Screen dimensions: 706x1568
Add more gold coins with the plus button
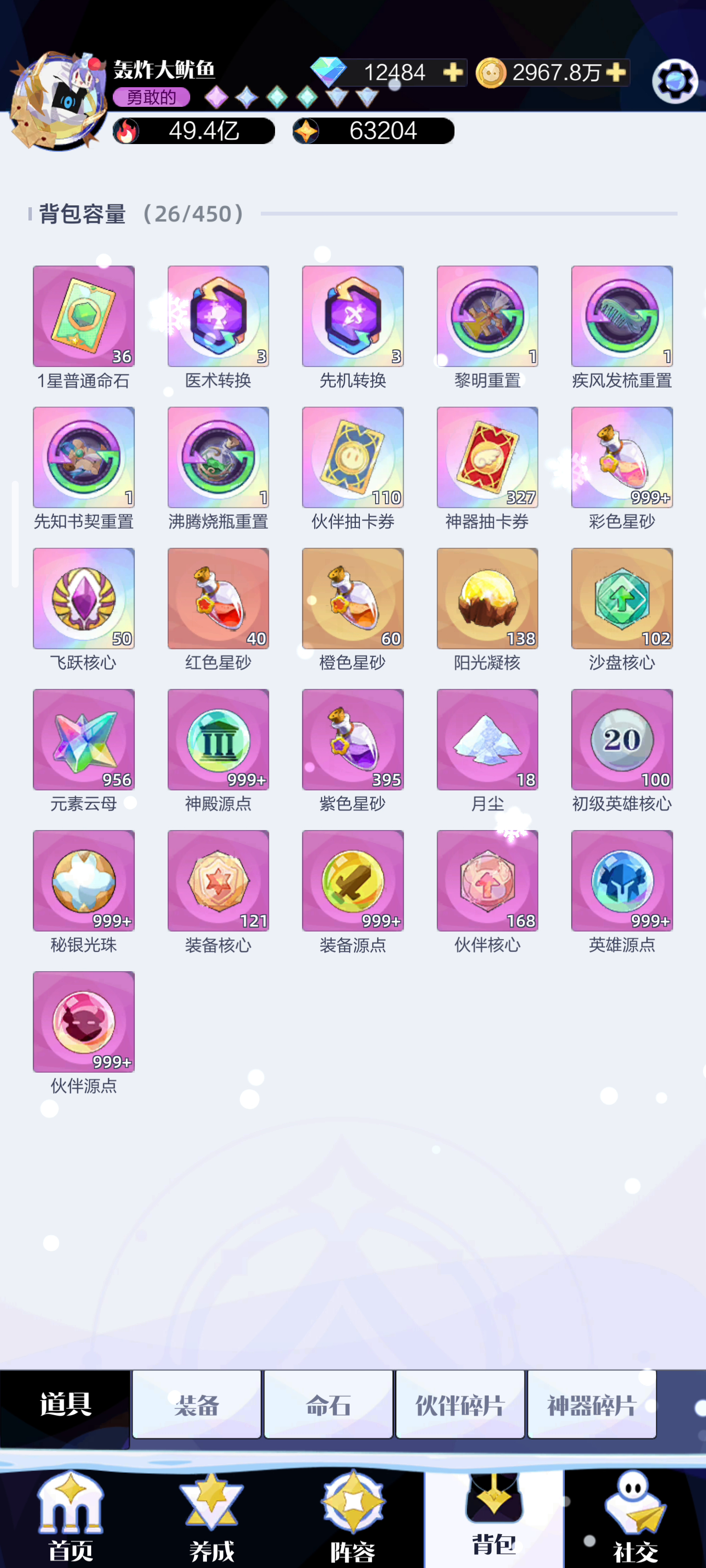(x=616, y=73)
